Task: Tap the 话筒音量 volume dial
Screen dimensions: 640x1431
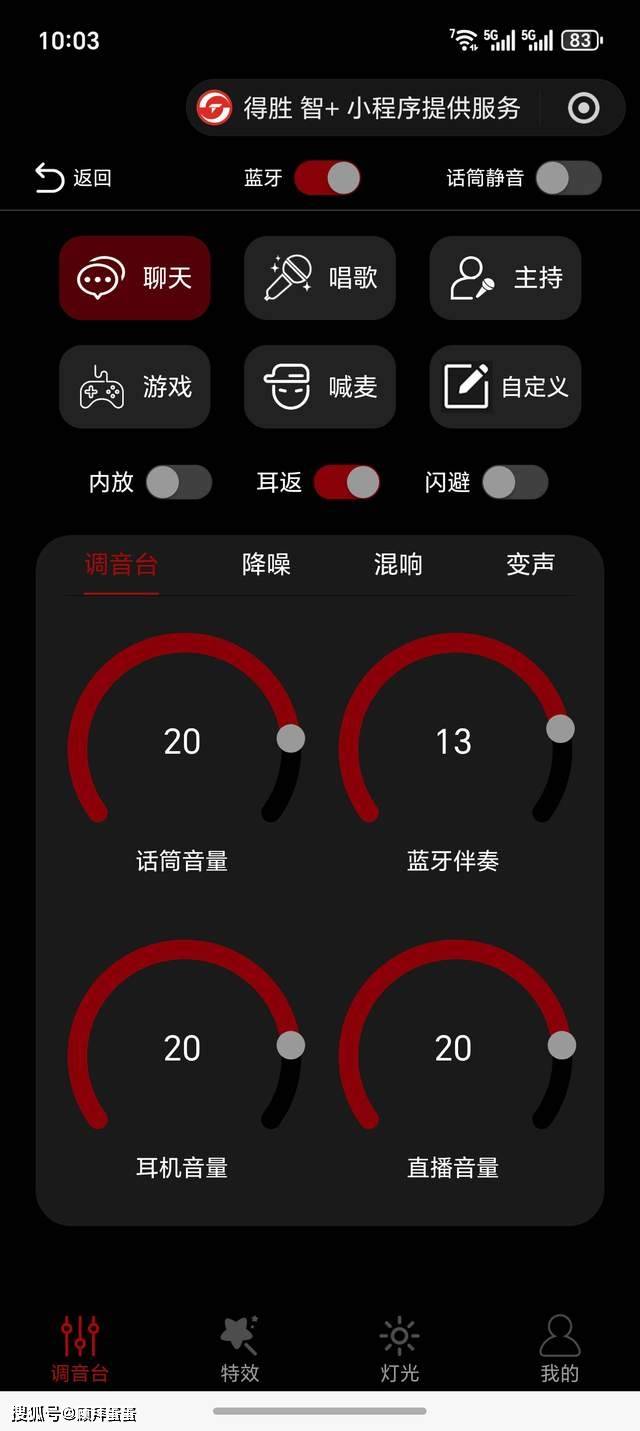Action: (x=182, y=742)
